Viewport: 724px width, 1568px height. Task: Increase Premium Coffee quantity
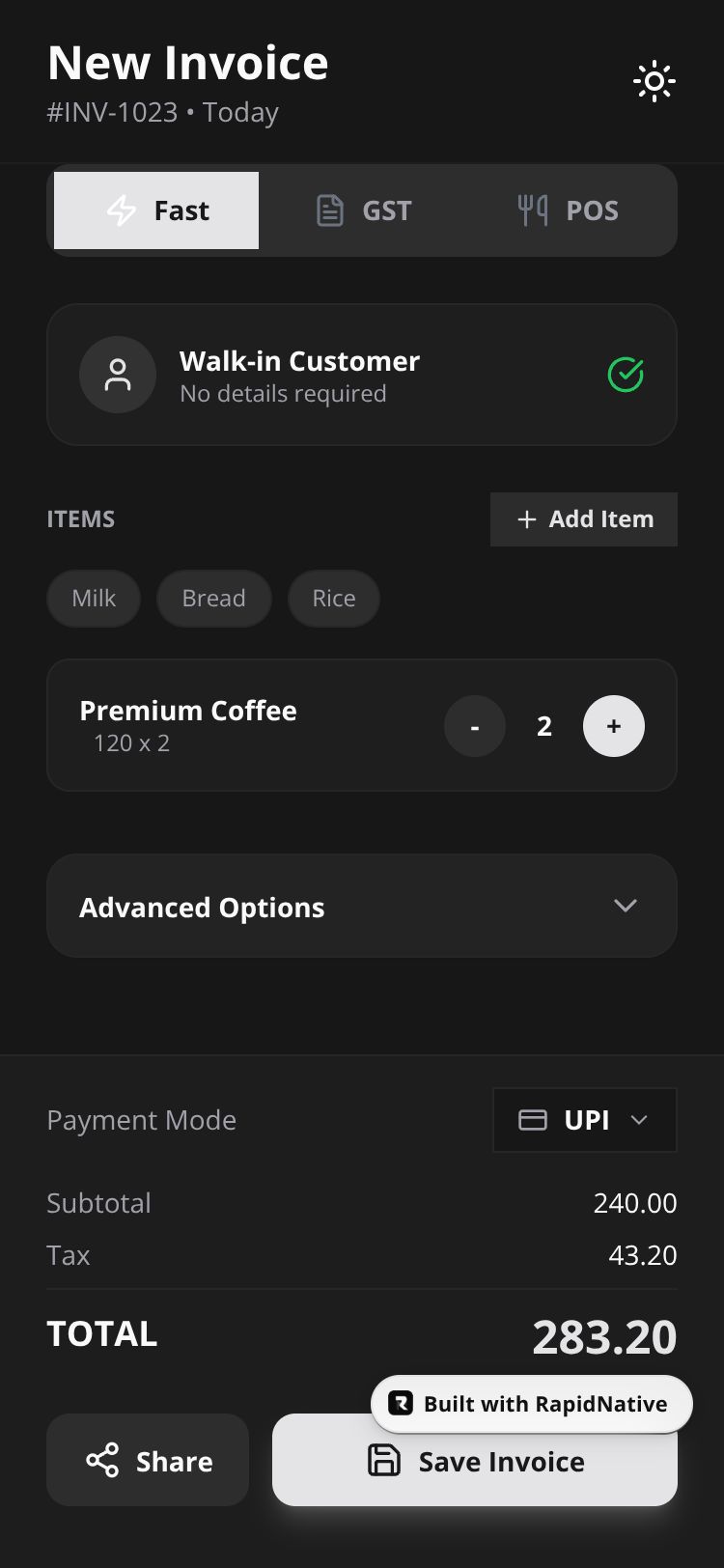(613, 726)
